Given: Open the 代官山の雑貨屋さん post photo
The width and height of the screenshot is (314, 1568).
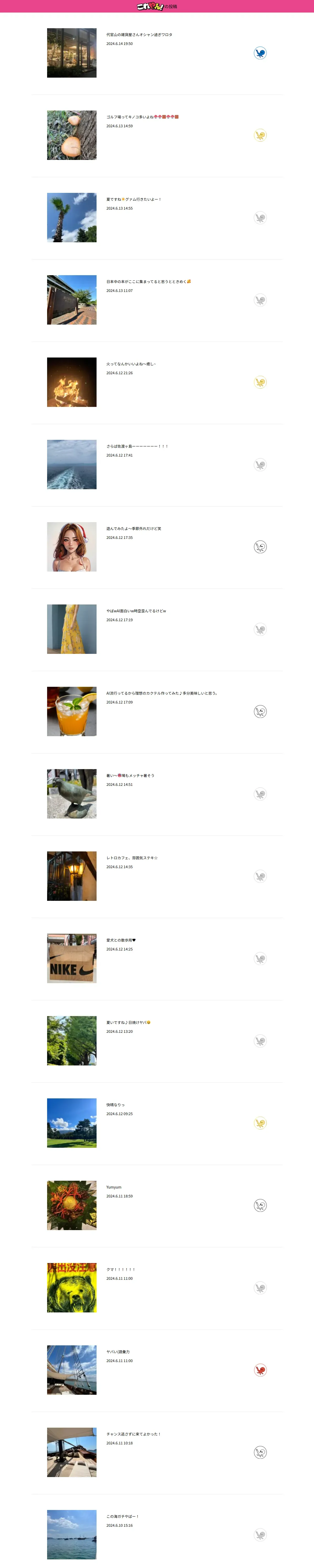Looking at the screenshot, I should click(x=71, y=53).
